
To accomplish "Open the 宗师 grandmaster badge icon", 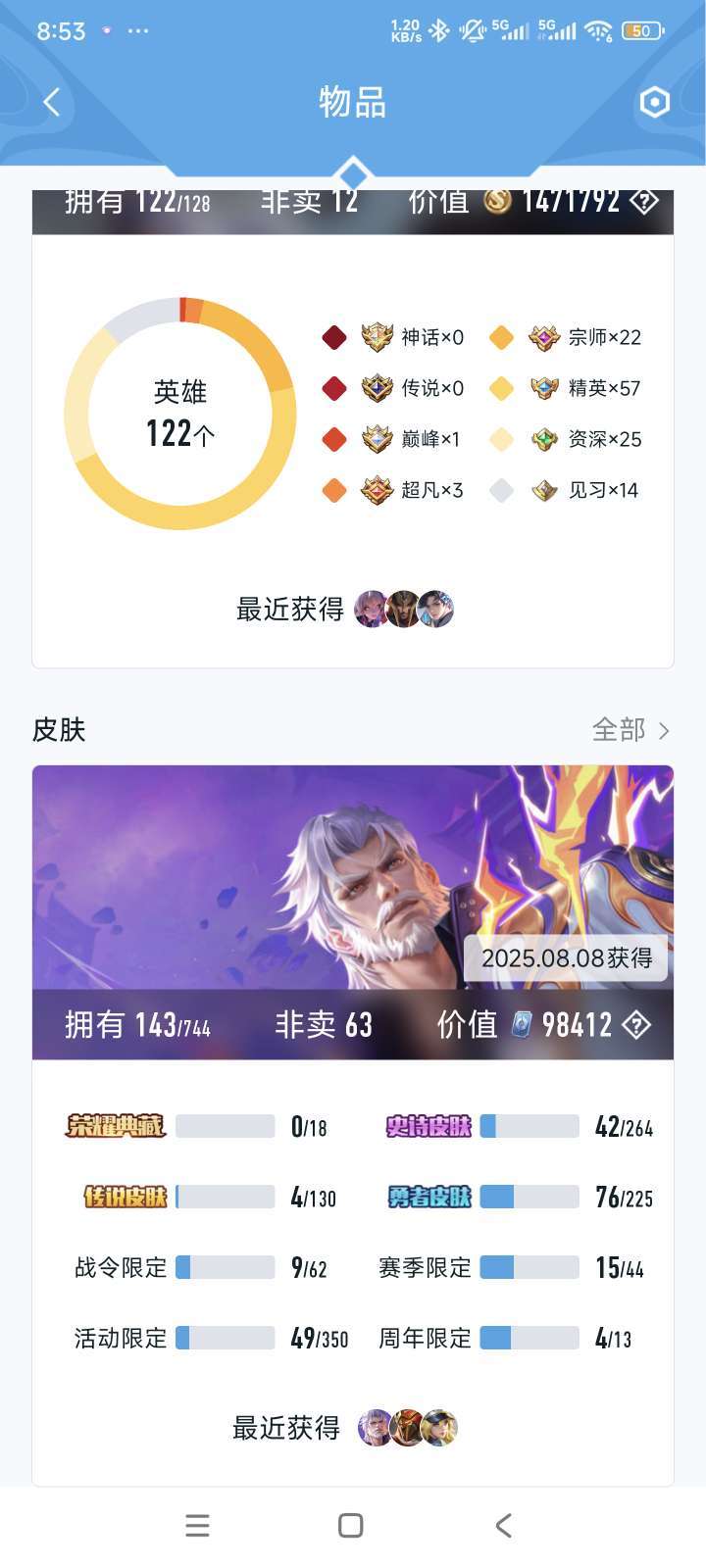I will [543, 337].
